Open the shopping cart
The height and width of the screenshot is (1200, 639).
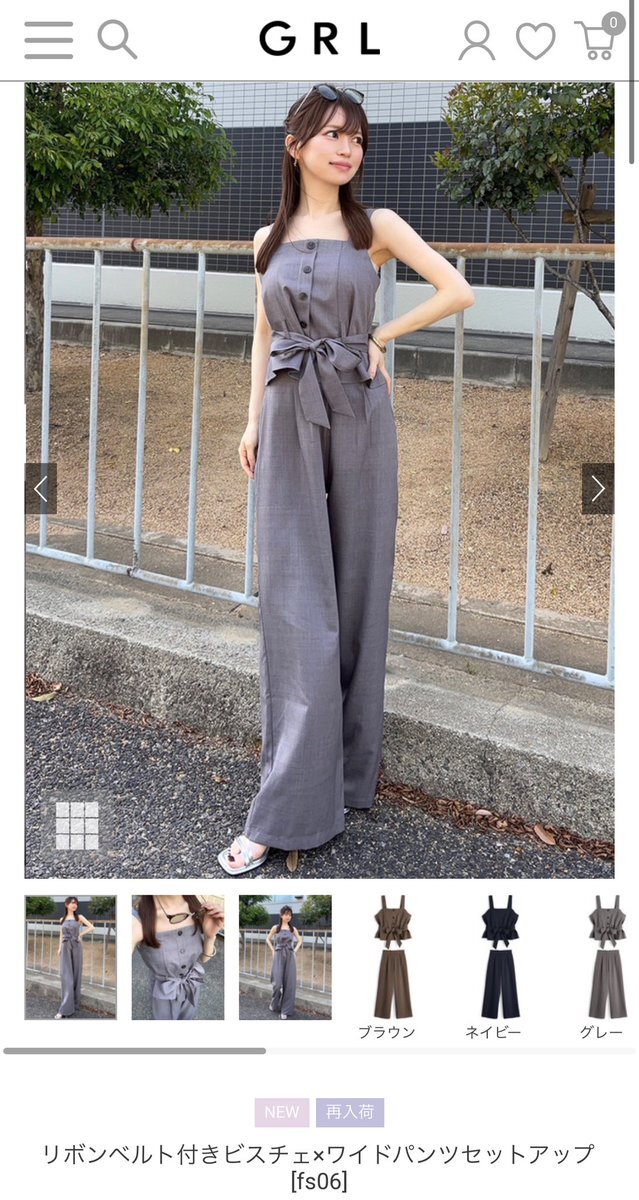pos(598,36)
